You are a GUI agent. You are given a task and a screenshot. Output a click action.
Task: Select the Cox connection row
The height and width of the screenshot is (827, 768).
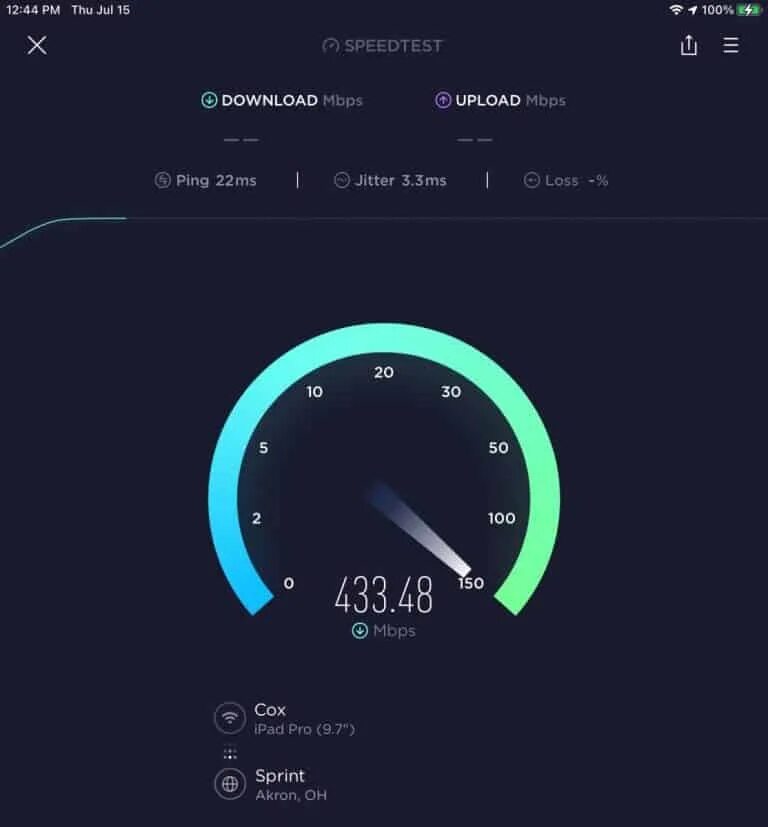pos(285,718)
